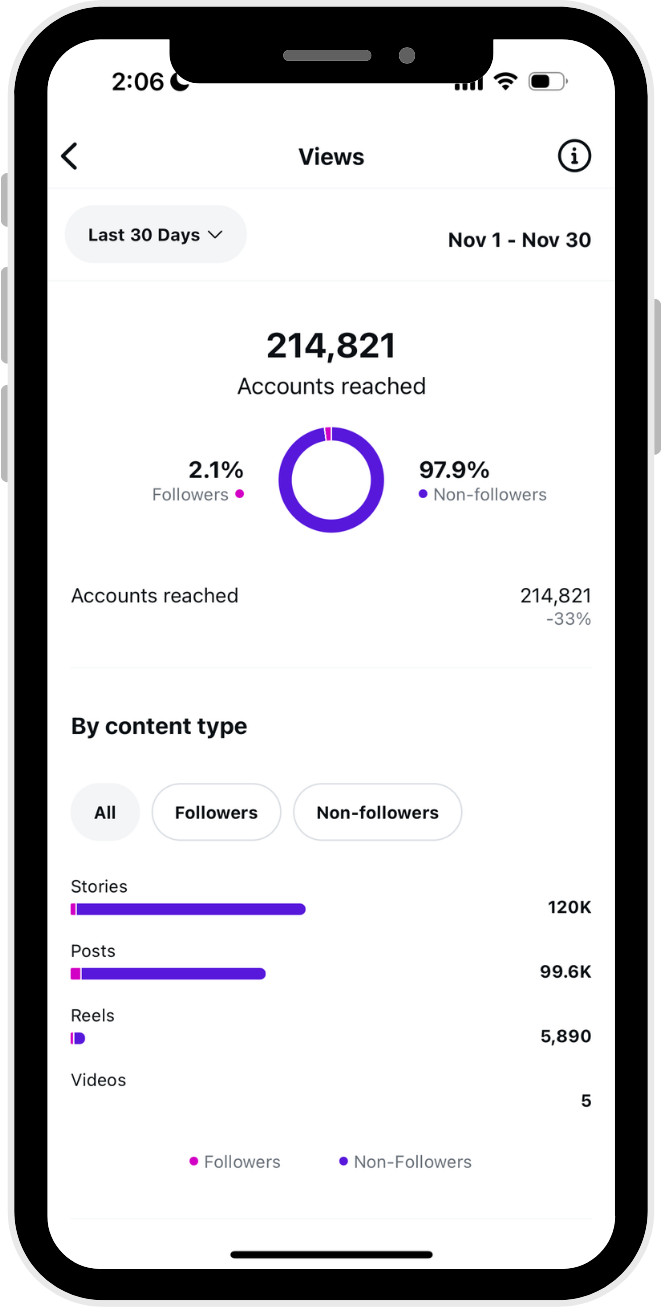Filter content type by Followers
This screenshot has width=662, height=1307.
[x=216, y=812]
